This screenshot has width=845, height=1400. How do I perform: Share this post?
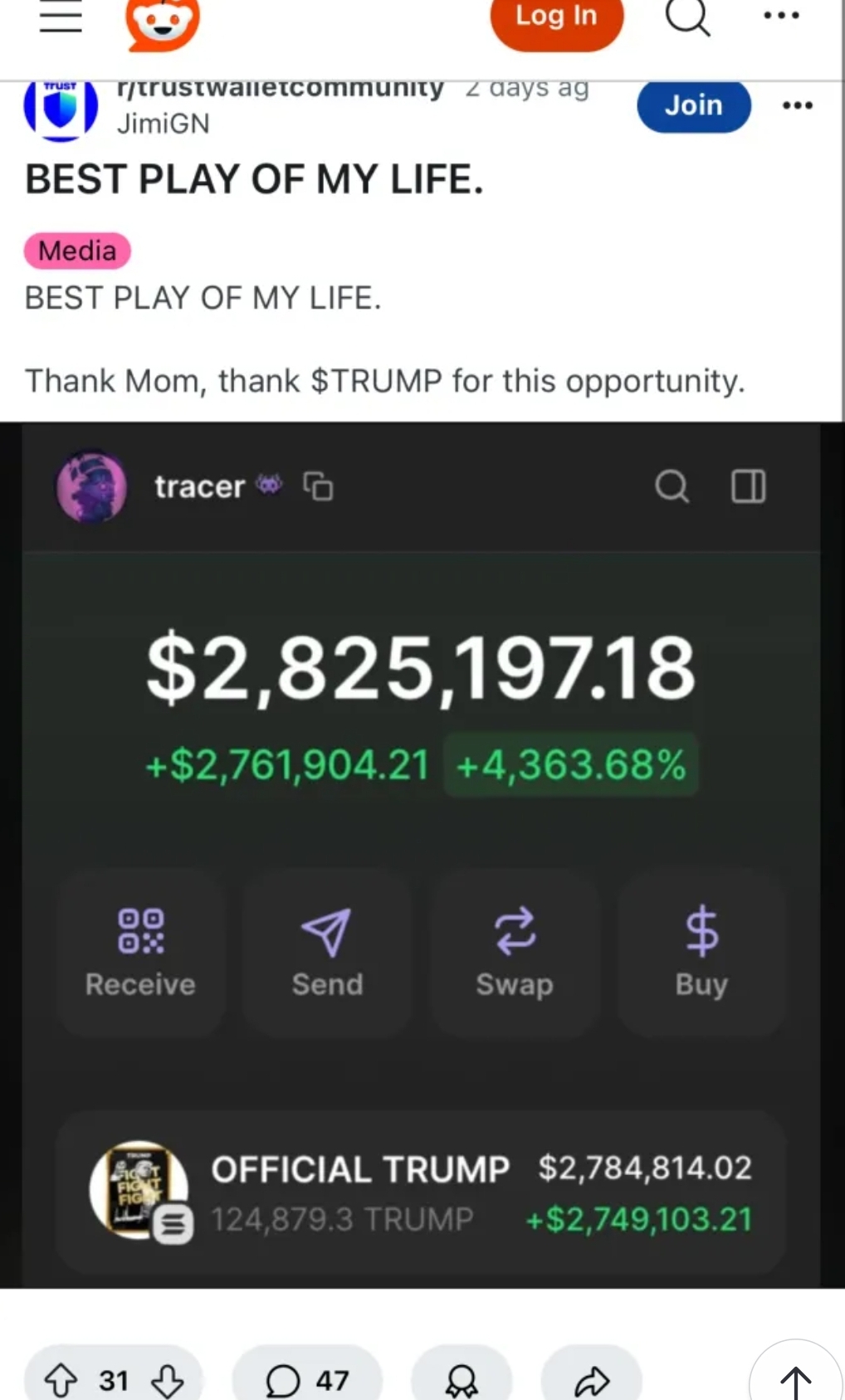click(x=591, y=1381)
